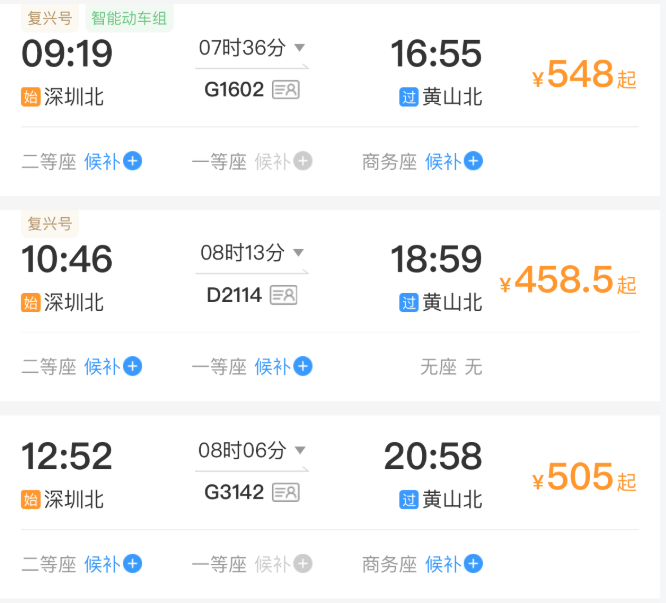Image resolution: width=666 pixels, height=603 pixels.
Task: Select 商务座 候补 on train G1602
Action: [x=453, y=161]
